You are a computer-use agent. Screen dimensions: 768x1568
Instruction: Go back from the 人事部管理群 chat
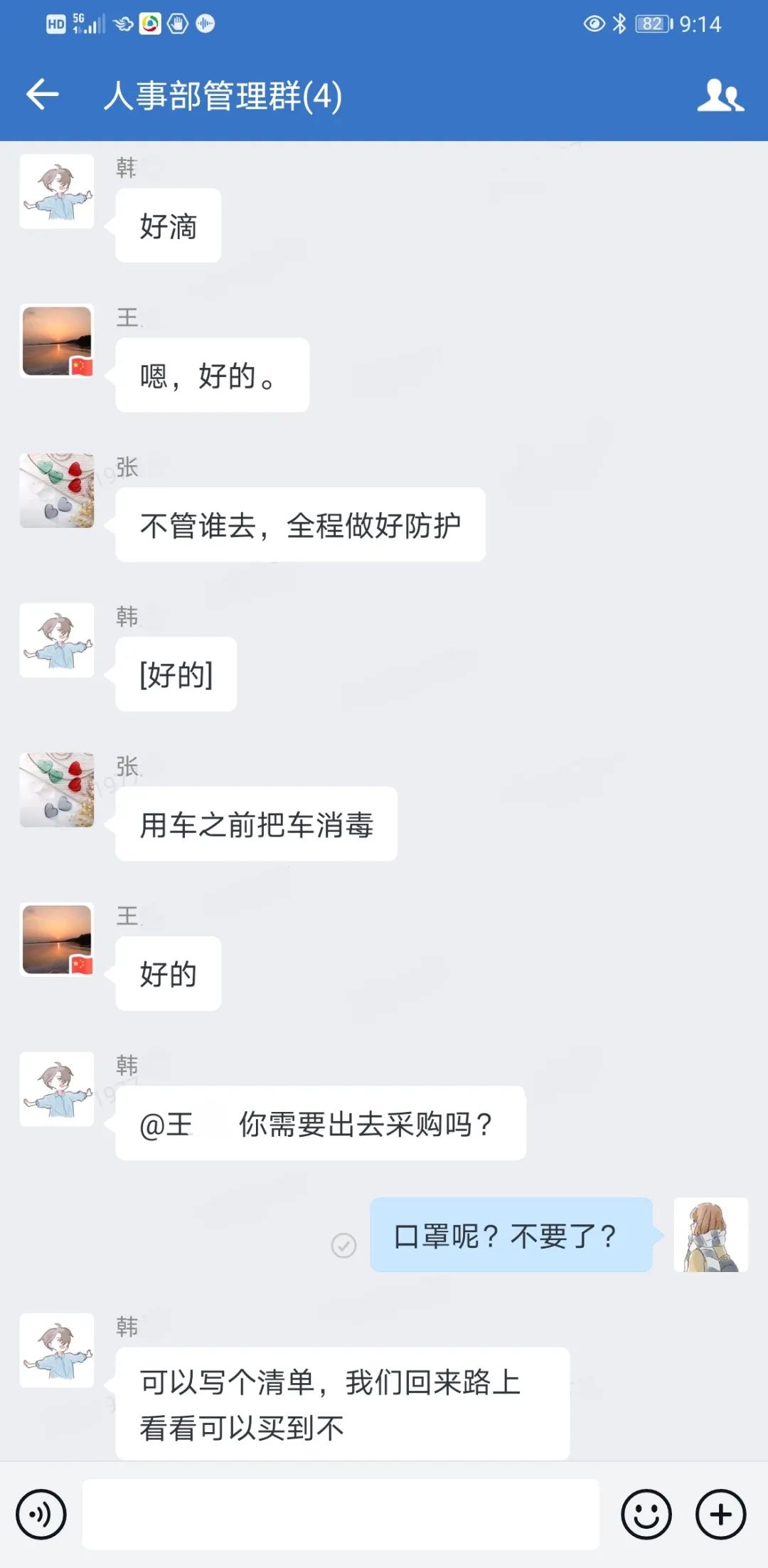click(43, 95)
